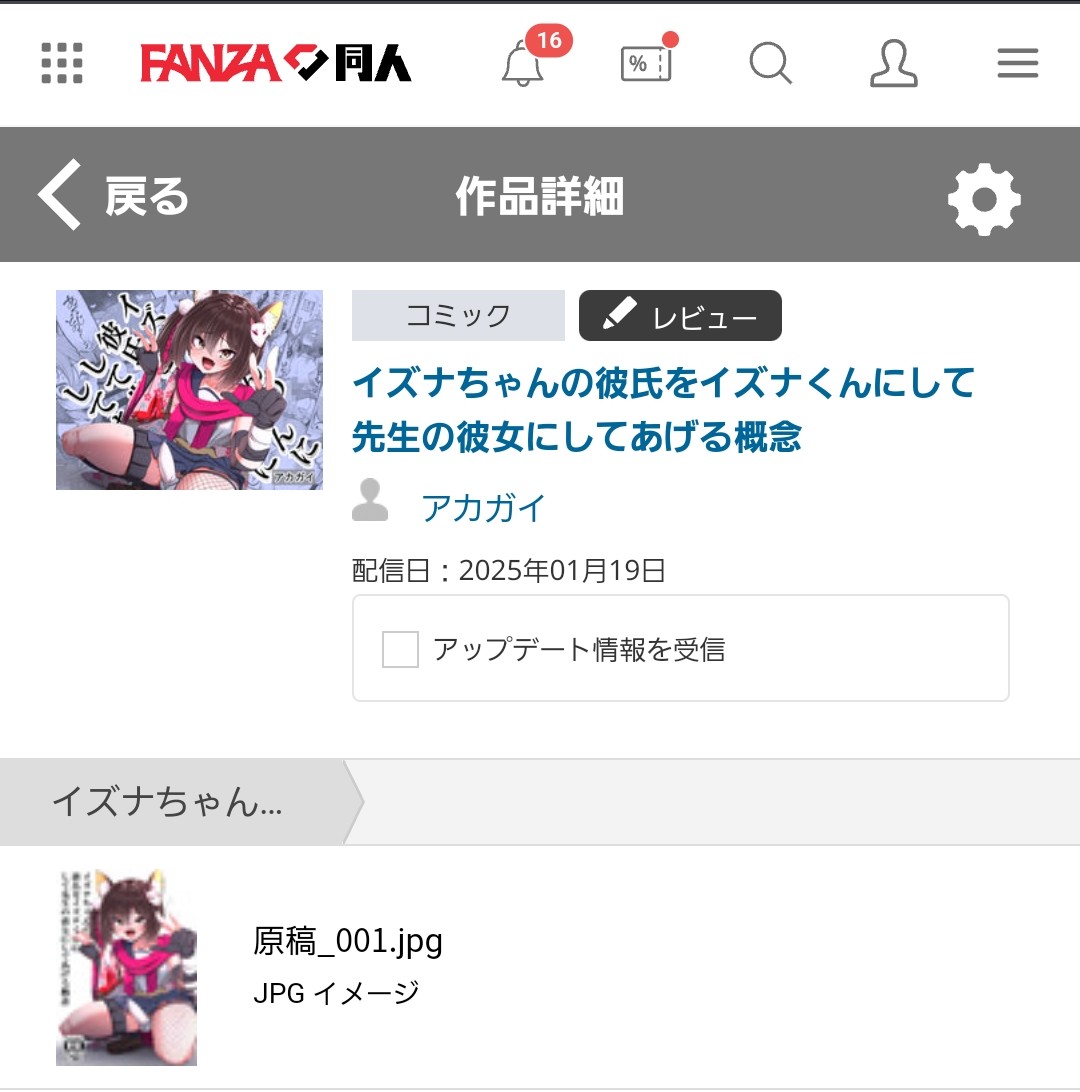Open the services grid menu

coord(62,64)
